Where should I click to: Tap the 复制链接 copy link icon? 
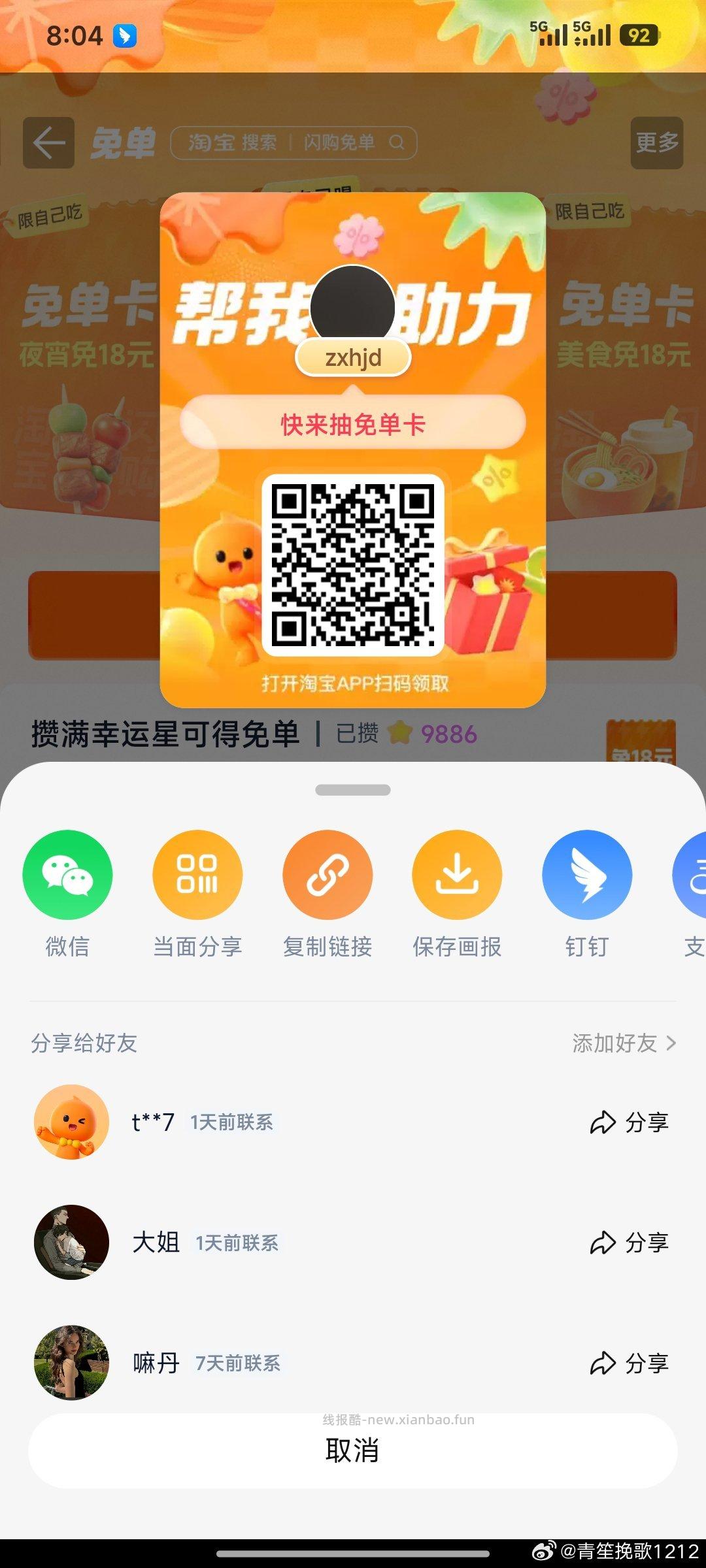328,875
